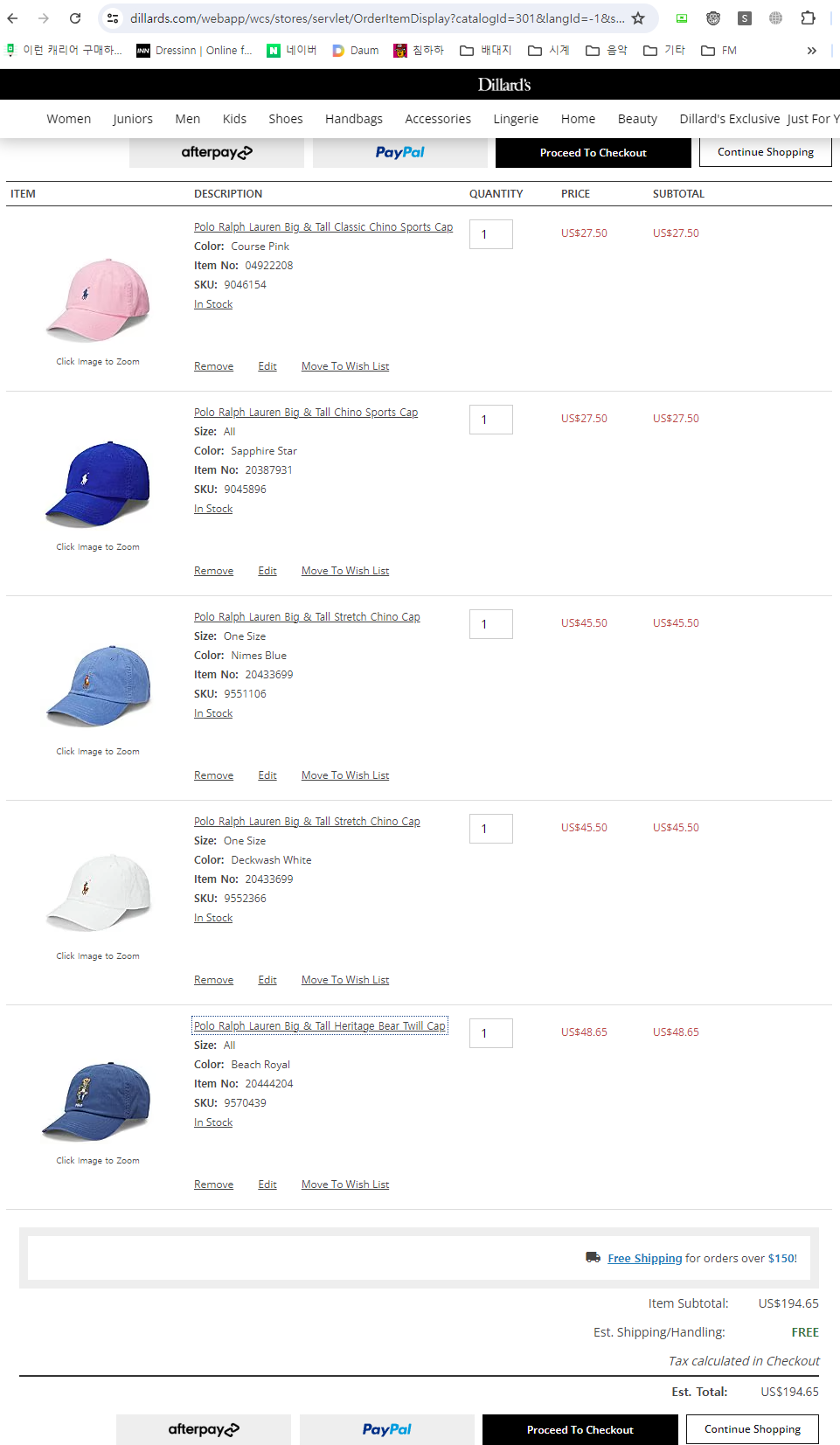View the Free Shipping offer details
840x1445 pixels.
point(644,1259)
